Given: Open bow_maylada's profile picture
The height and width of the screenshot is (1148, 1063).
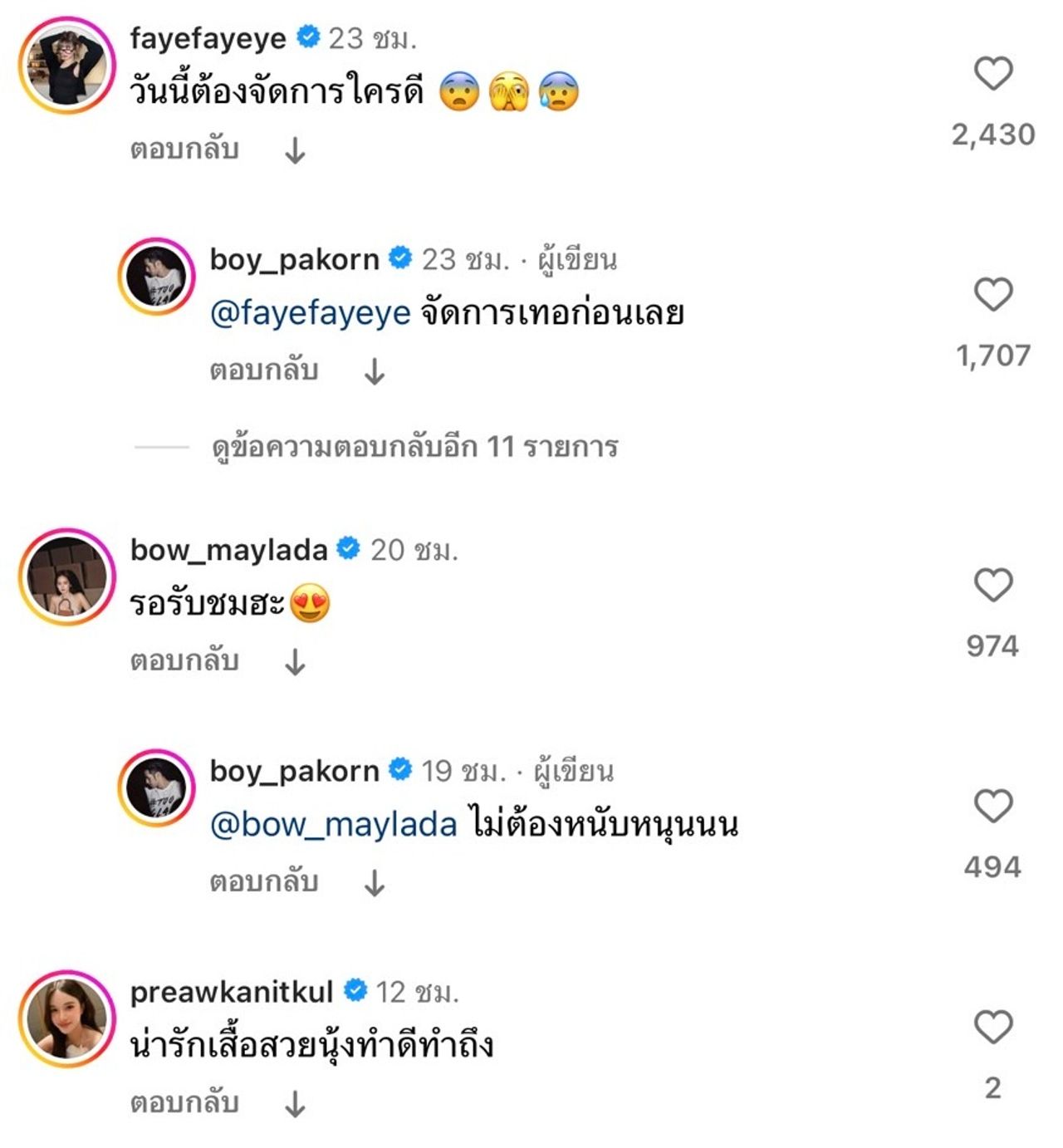Looking at the screenshot, I should click(x=66, y=576).
